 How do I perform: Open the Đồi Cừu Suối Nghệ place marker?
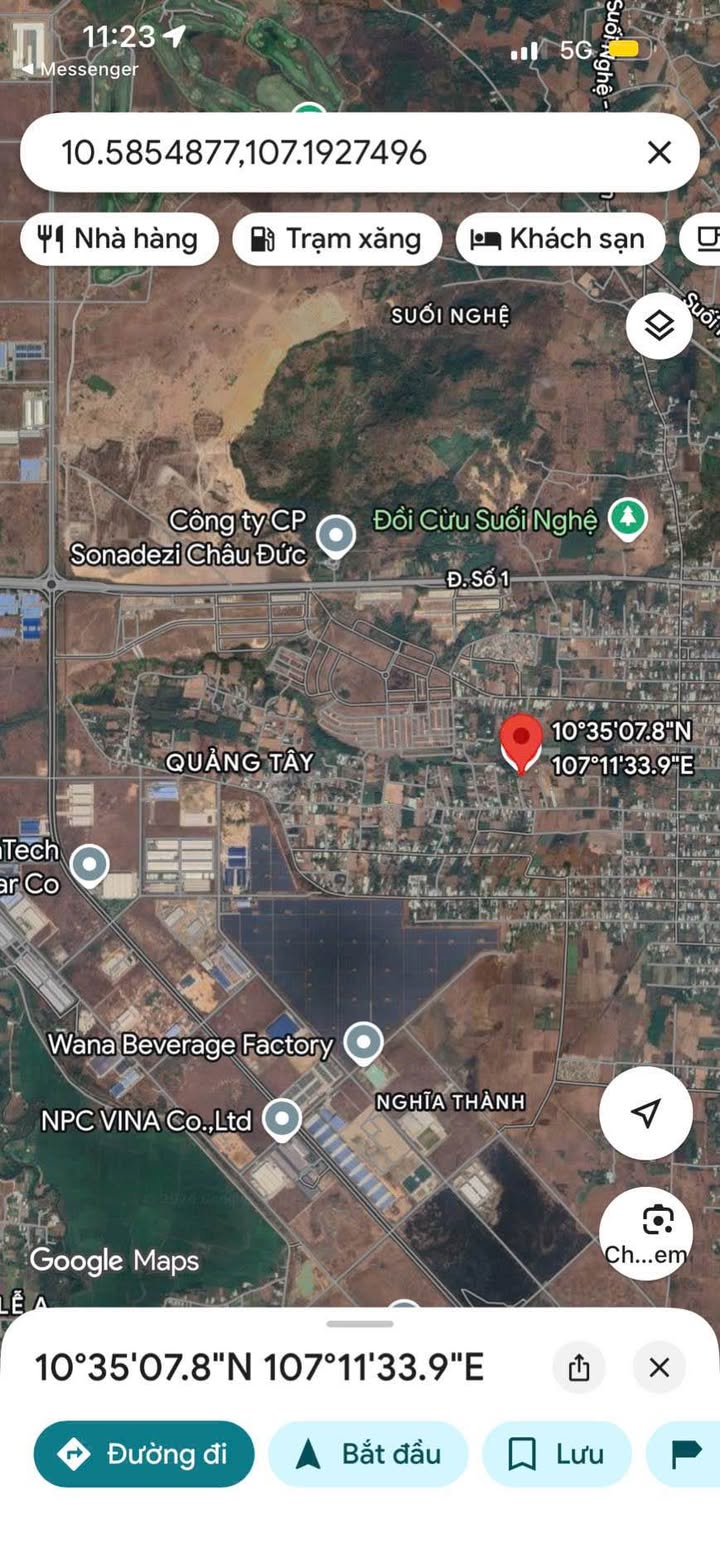[x=628, y=519]
